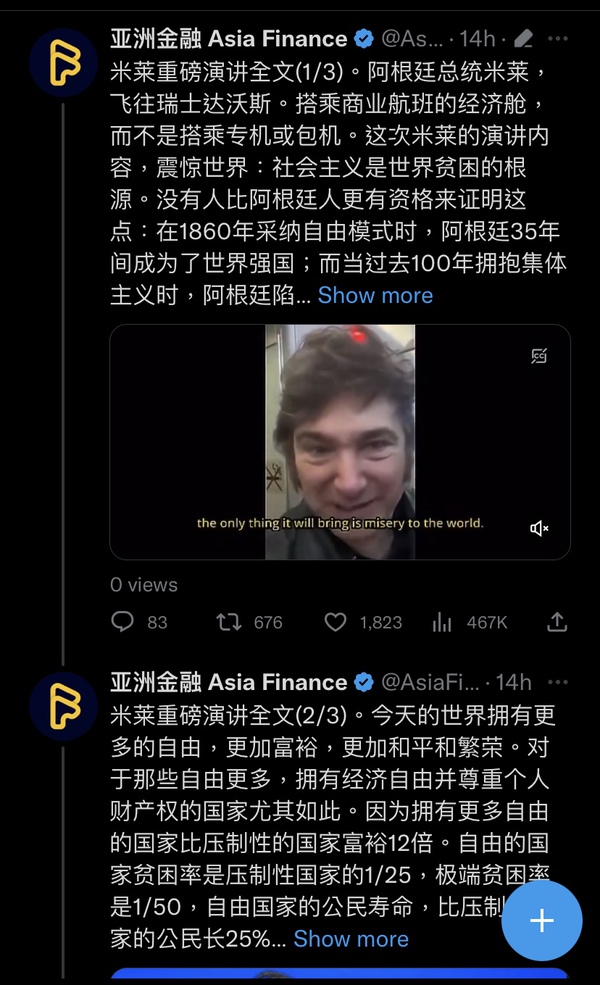Viewport: 600px width, 985px height.
Task: Open Asia Finance avatar on the 2/3 post
Action: point(62,705)
